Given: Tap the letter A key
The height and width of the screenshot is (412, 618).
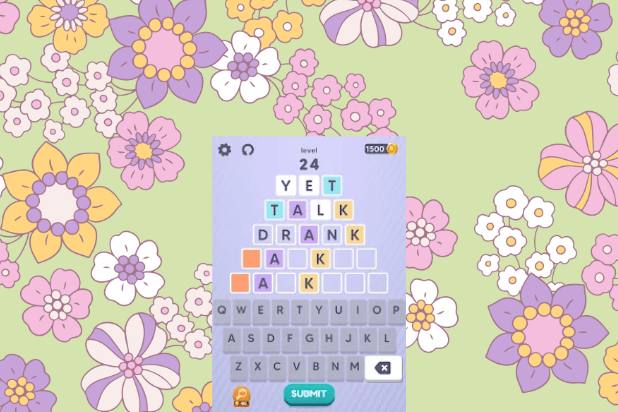Looking at the screenshot, I should pos(231,339).
